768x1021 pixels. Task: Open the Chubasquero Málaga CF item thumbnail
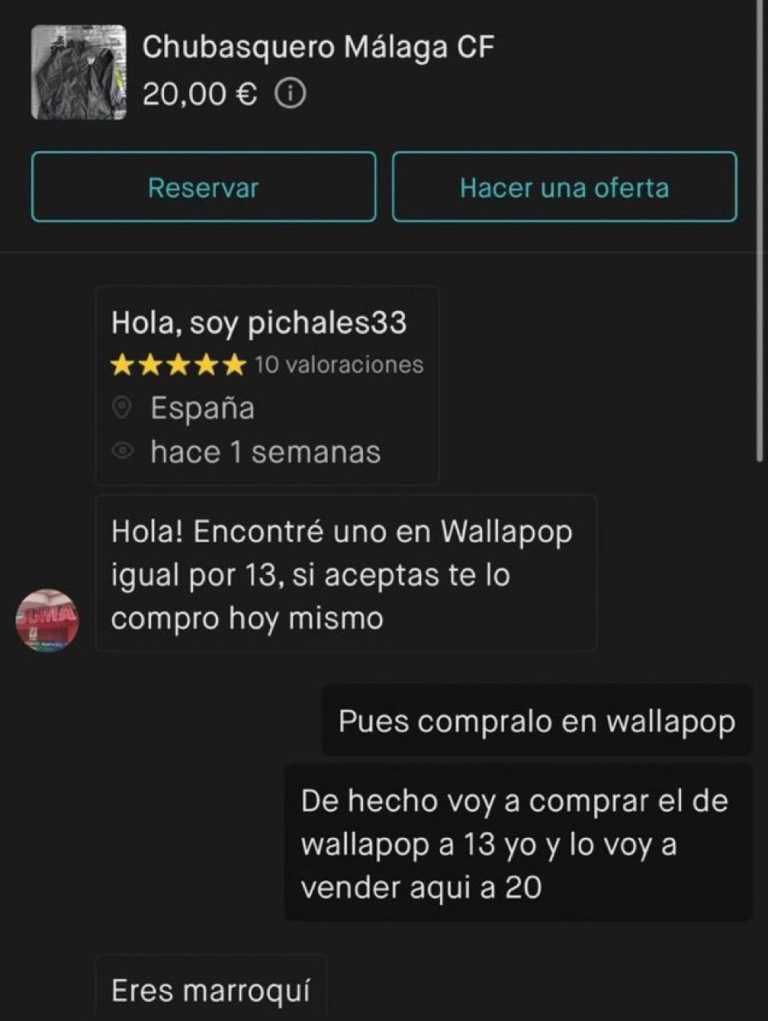tap(79, 72)
